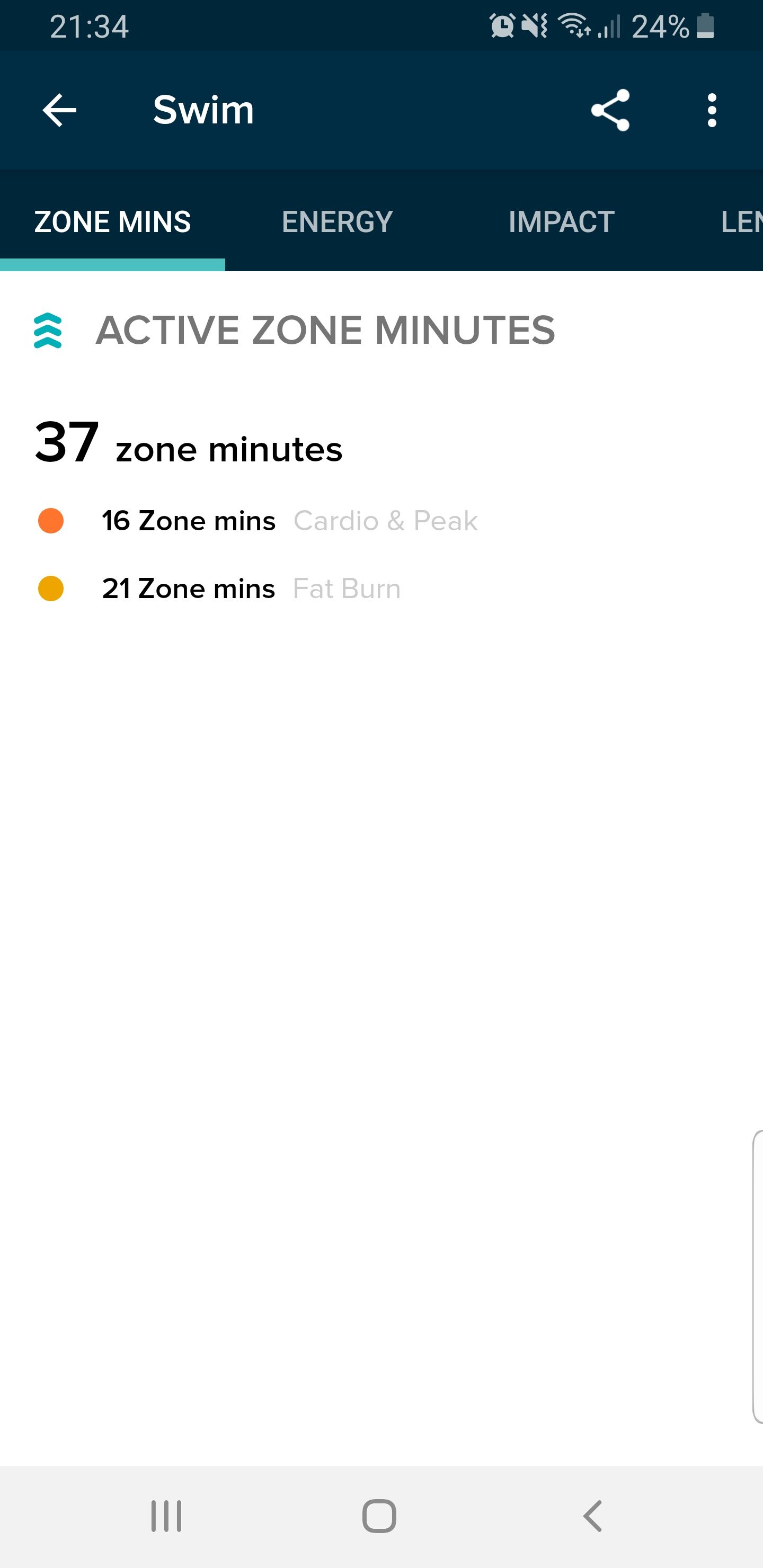Tap the 37 zone minutes total
The image size is (763, 1568).
tap(189, 445)
